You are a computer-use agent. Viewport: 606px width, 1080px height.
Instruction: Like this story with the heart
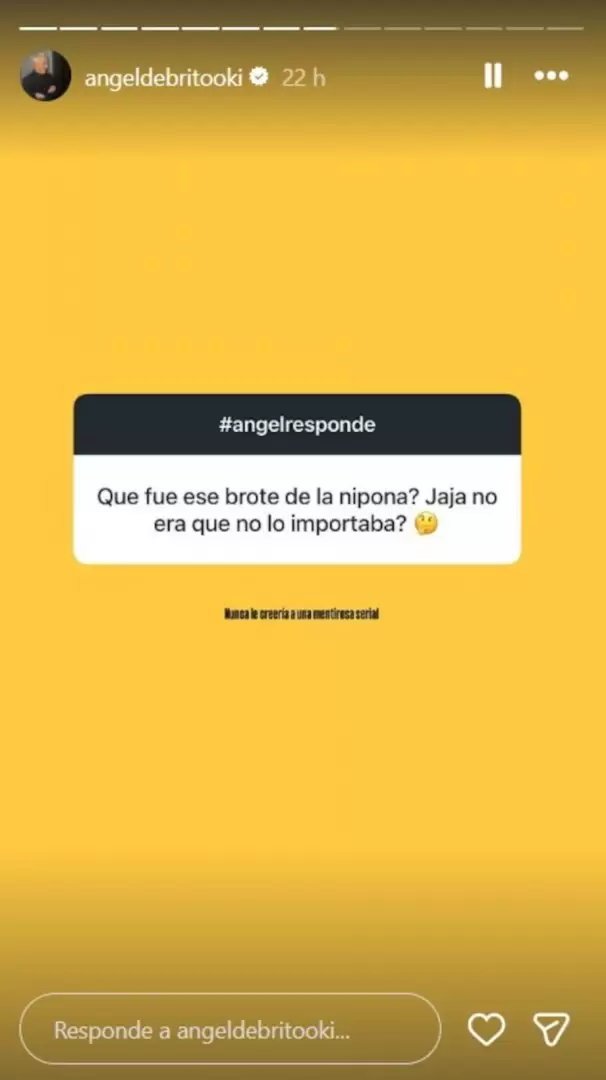(x=487, y=1029)
